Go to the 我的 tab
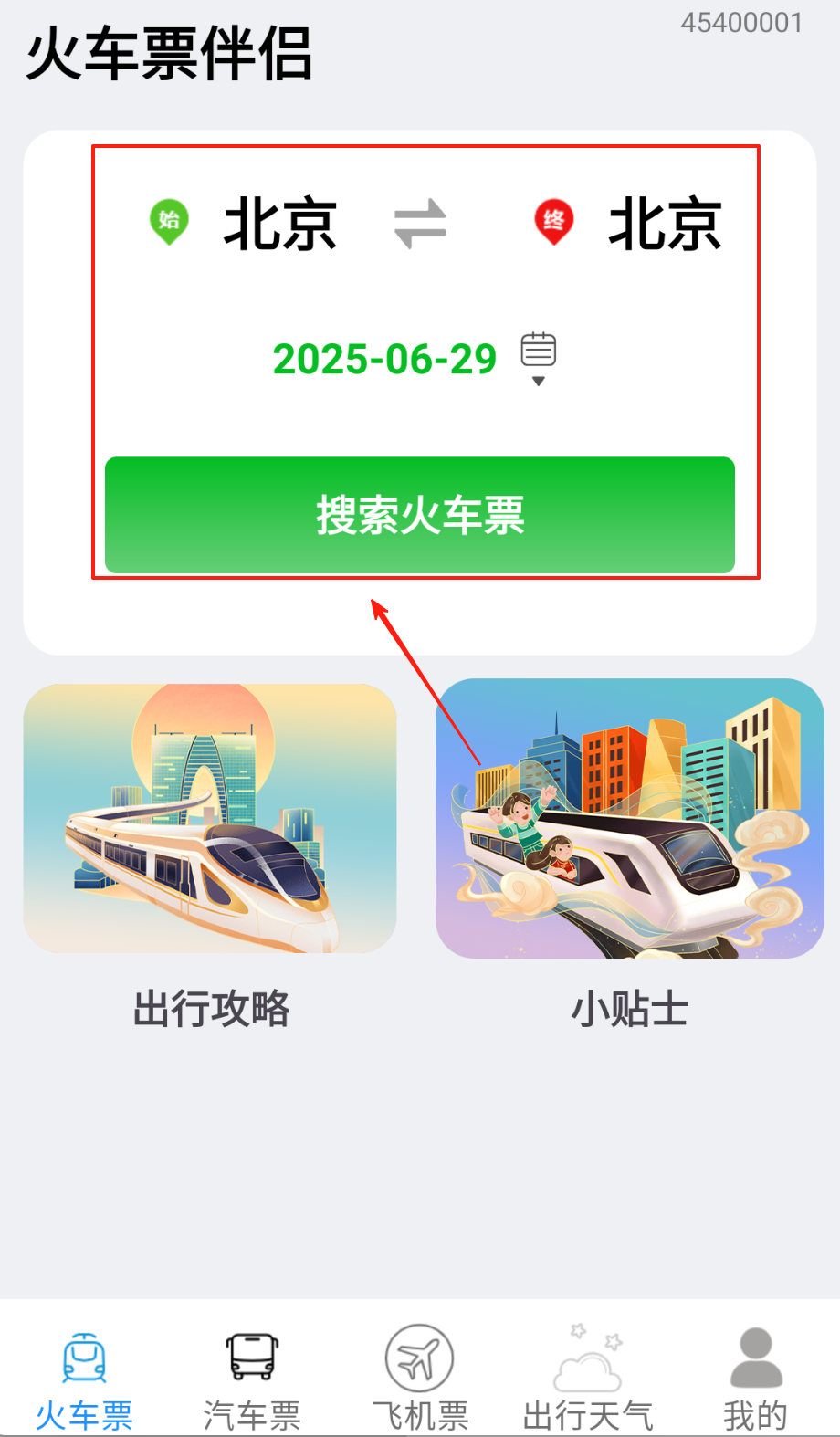840x1437 pixels. point(756,1379)
